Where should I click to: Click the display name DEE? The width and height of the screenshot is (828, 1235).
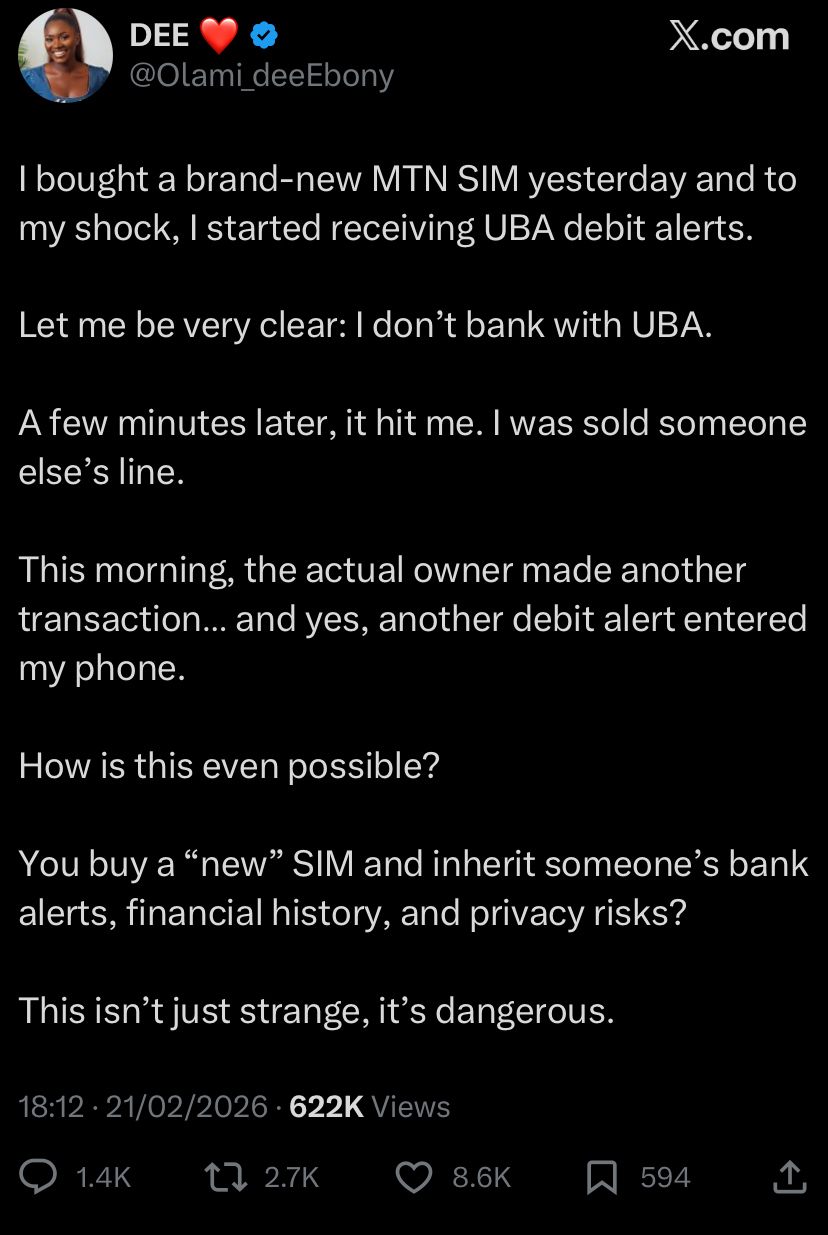tap(157, 33)
